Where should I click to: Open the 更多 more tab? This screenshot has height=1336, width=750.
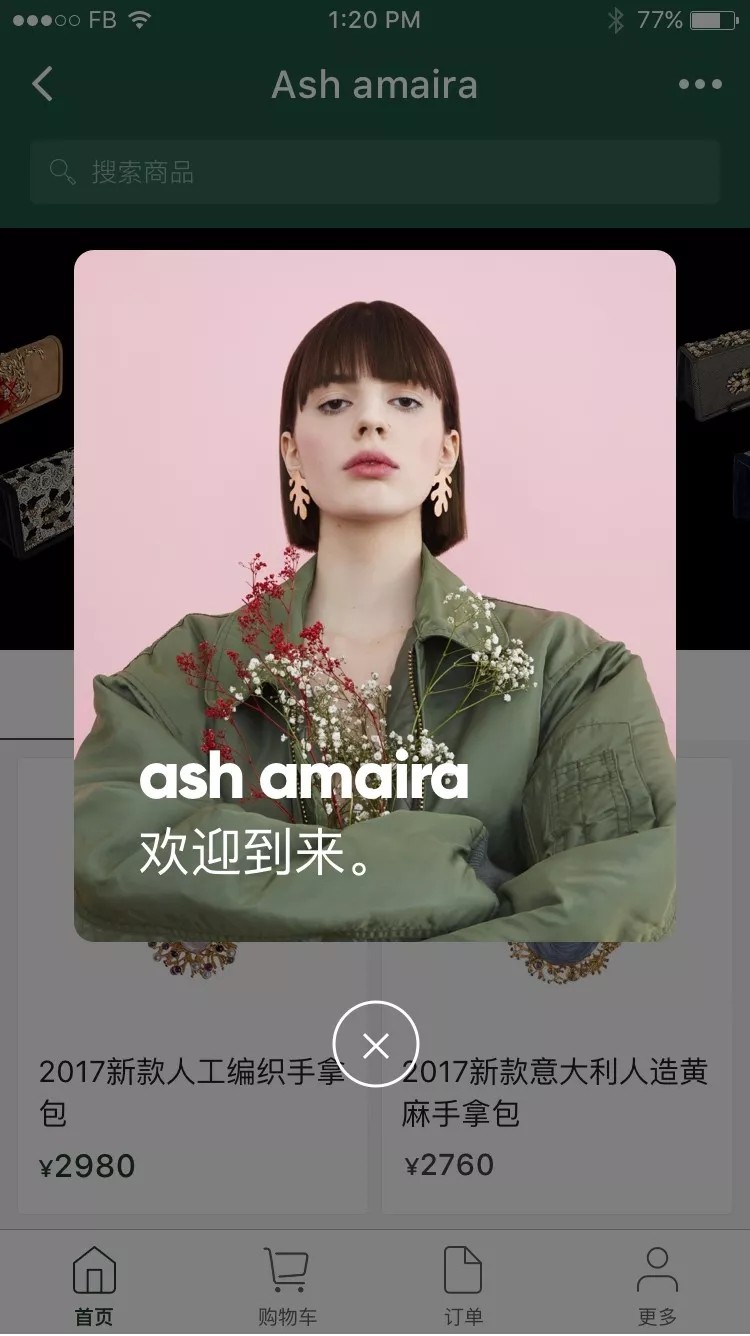pos(657,1286)
